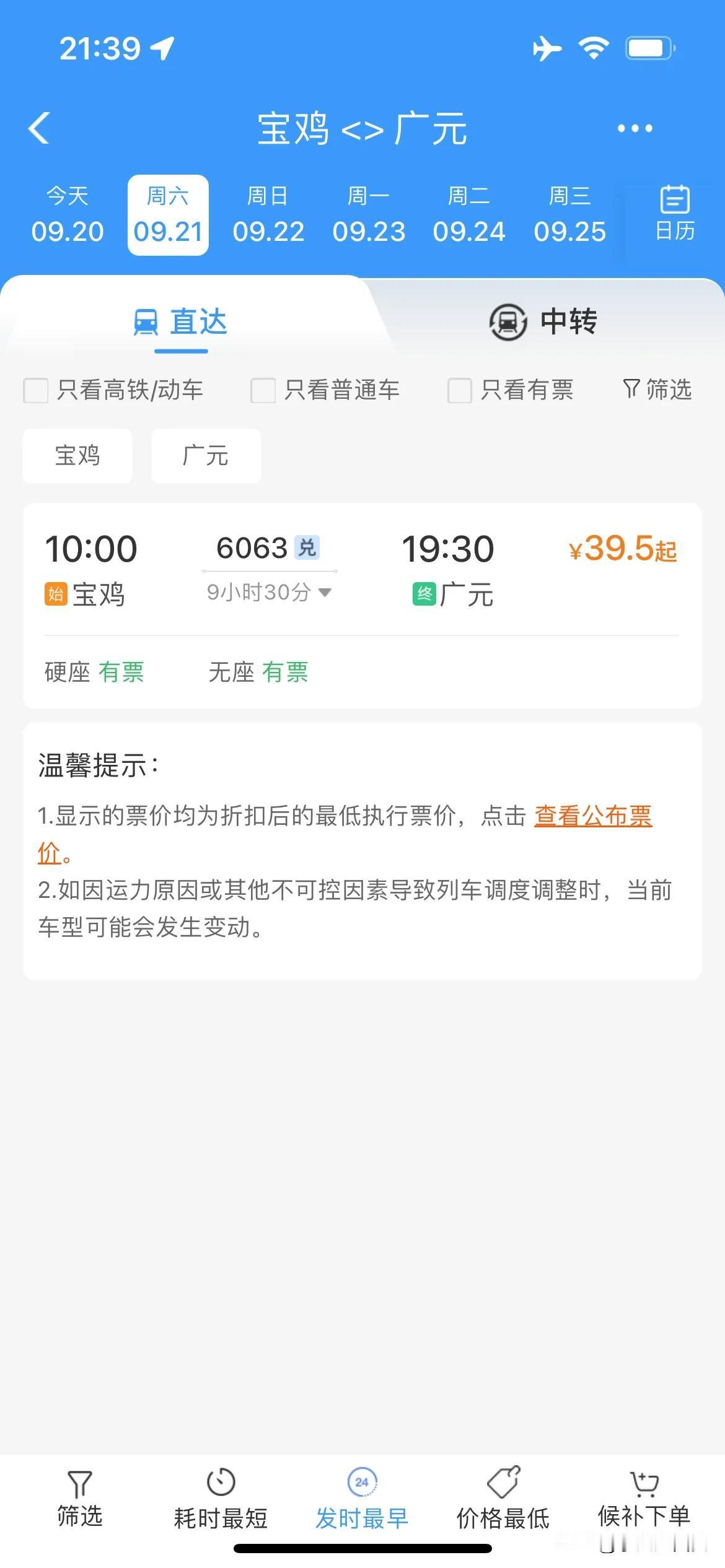Screen dimensions: 725x1568
Task: Tap the 宝鸡 station chip
Action: tap(77, 456)
